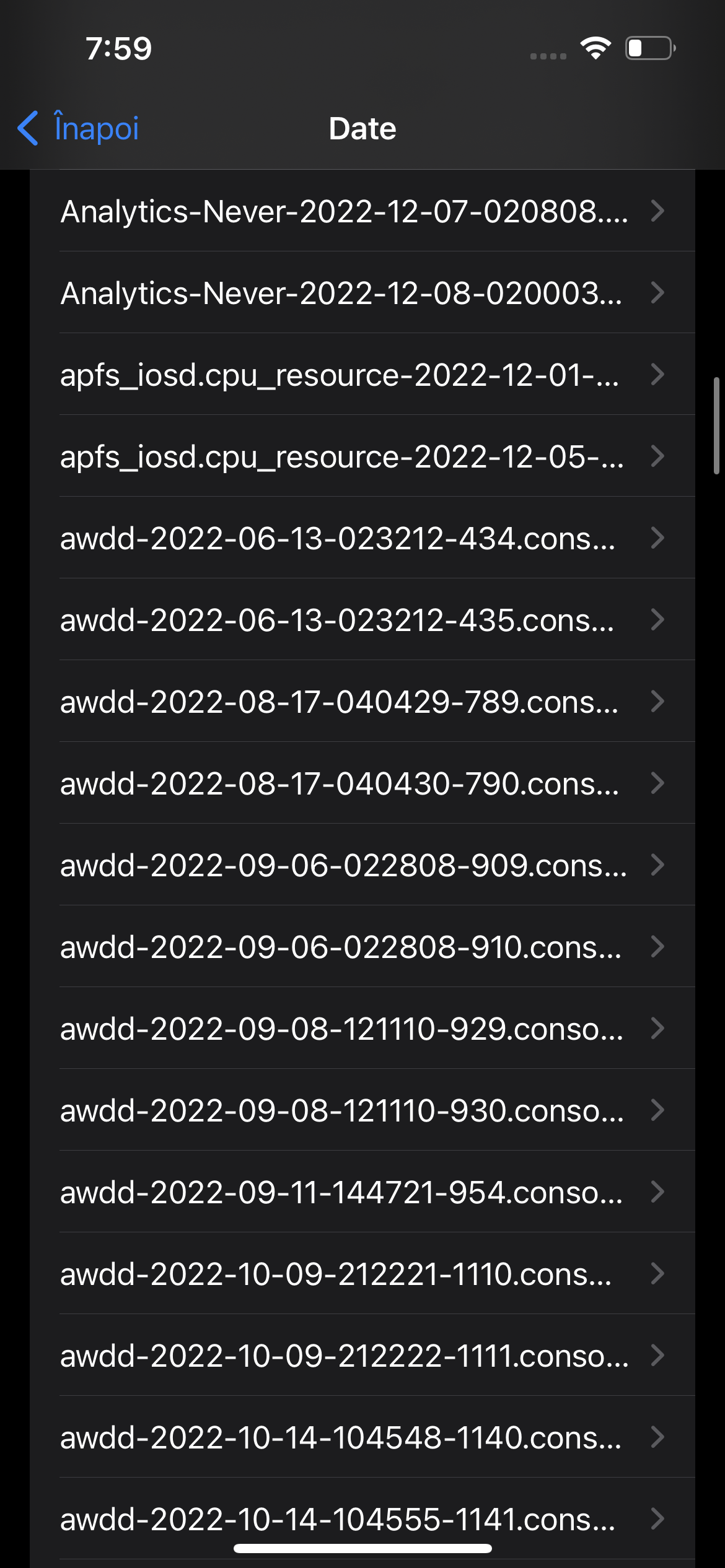Open awdd-2022-10-09-212222-1111 log
The height and width of the screenshot is (1568, 725).
coord(362,1356)
